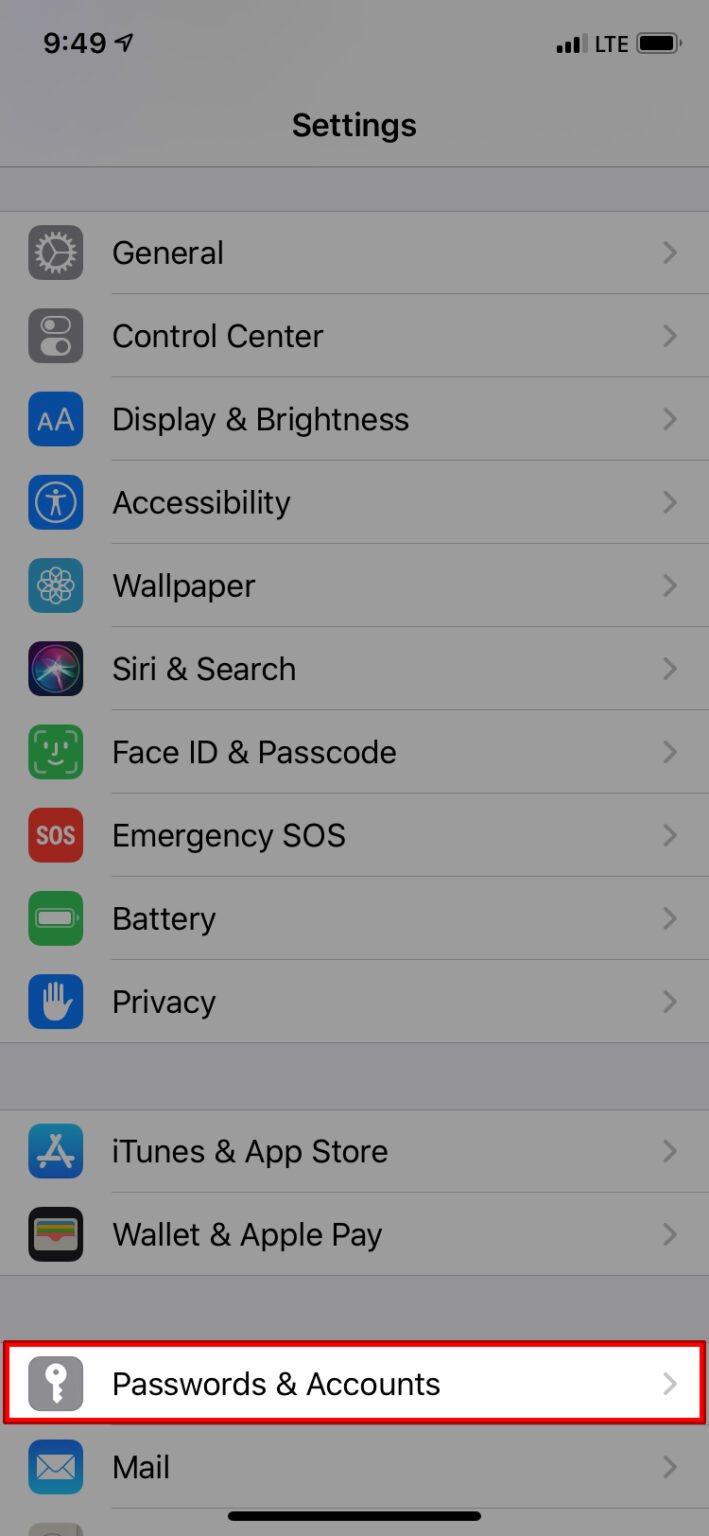Go to Face ID & Passcode
709x1536 pixels.
point(354,752)
